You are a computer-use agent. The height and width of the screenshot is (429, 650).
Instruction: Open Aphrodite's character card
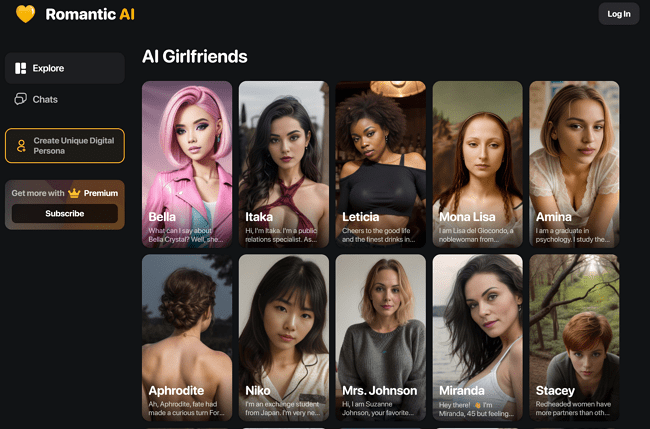coord(187,336)
